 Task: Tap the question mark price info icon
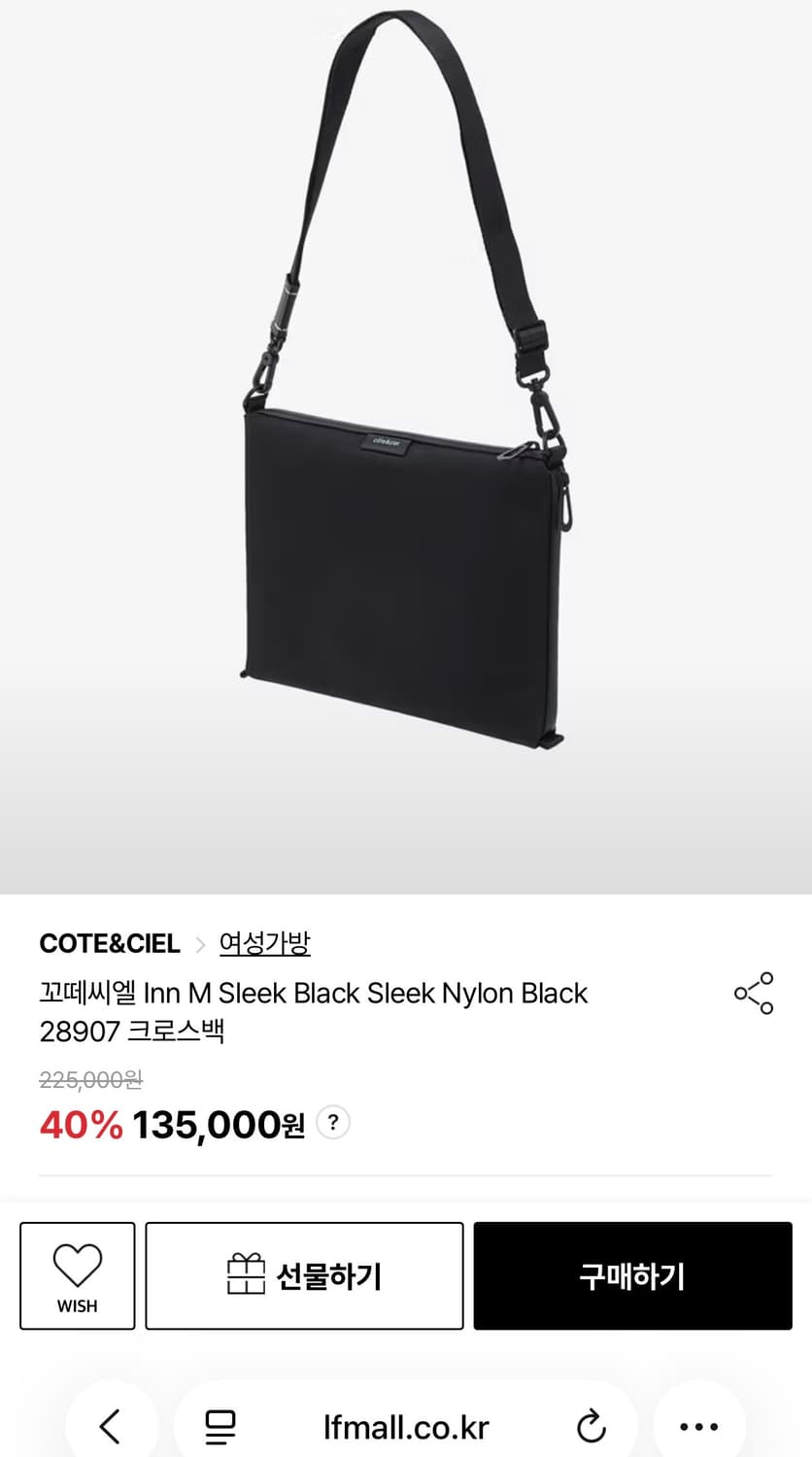point(331,1122)
